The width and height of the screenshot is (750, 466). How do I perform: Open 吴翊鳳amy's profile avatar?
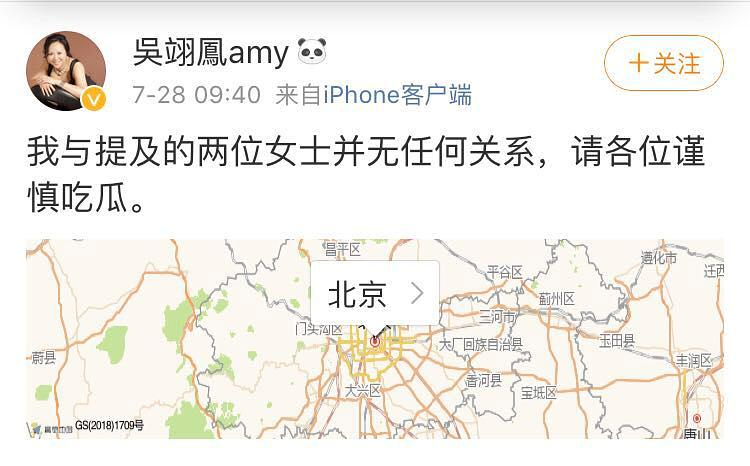[x=65, y=70]
